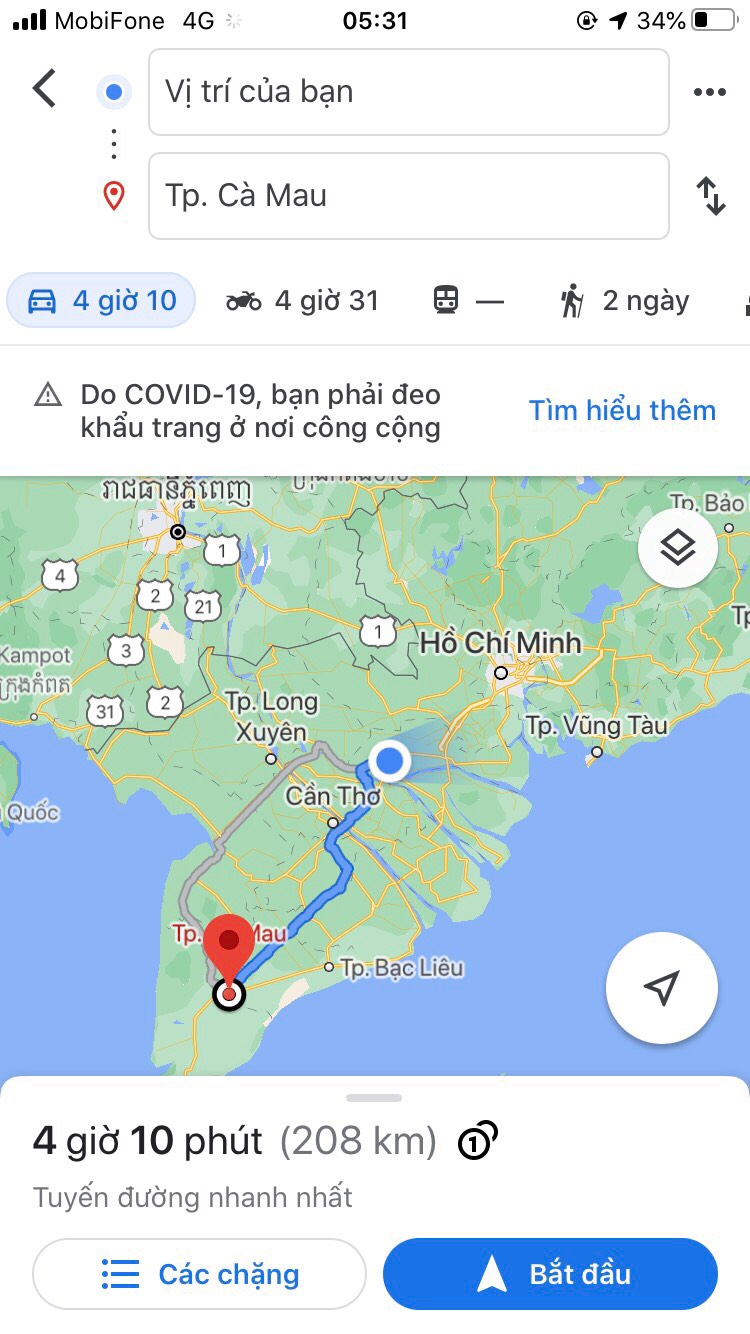This screenshot has height=1334, width=750.
Task: Edit the destination field Tp. Cà Mau
Action: coord(408,196)
